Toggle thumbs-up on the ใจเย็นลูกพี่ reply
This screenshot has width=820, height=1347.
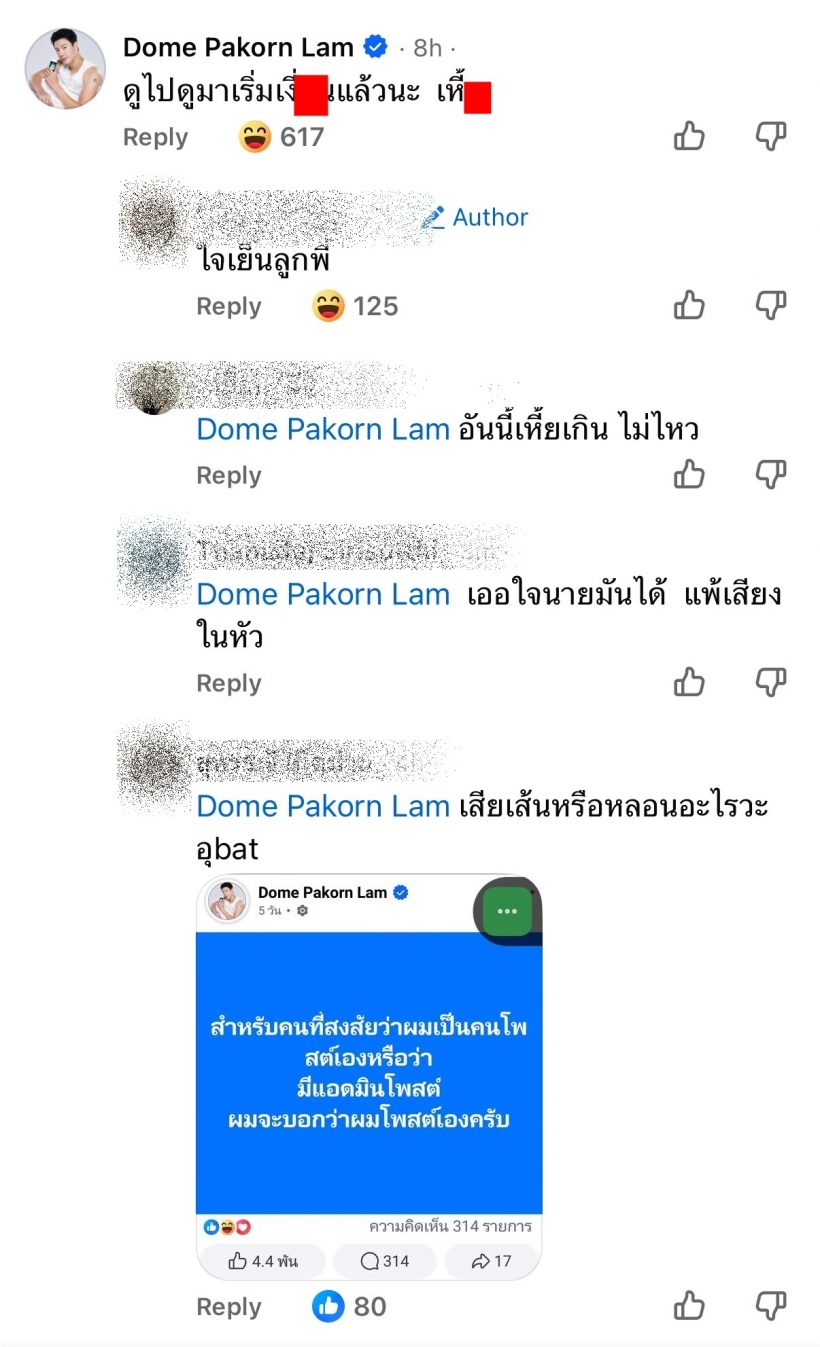[x=690, y=305]
